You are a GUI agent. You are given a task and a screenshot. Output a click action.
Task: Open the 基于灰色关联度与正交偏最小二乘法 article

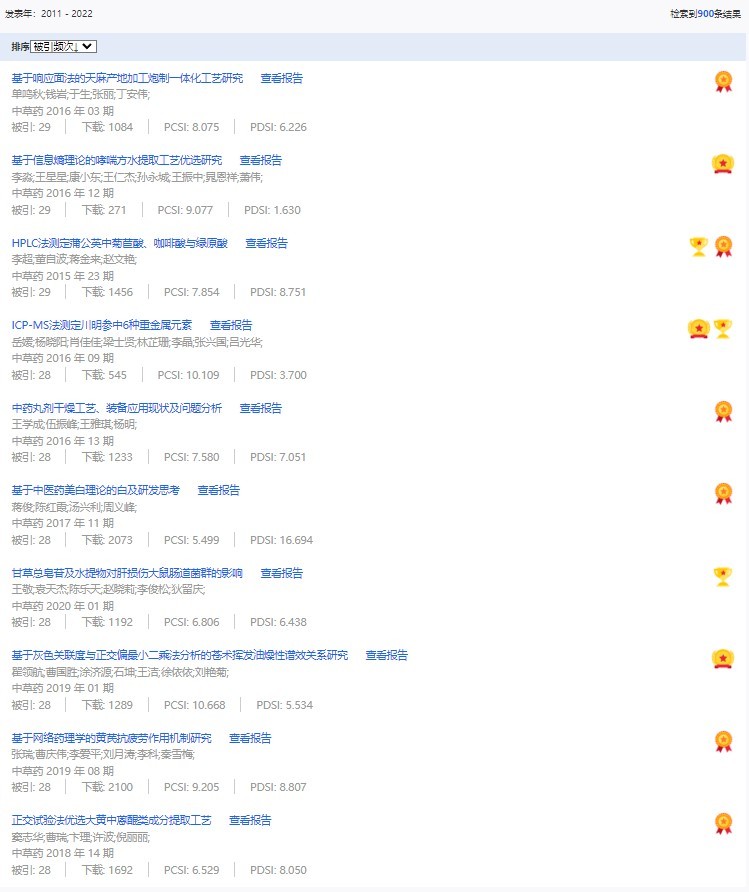(179, 655)
